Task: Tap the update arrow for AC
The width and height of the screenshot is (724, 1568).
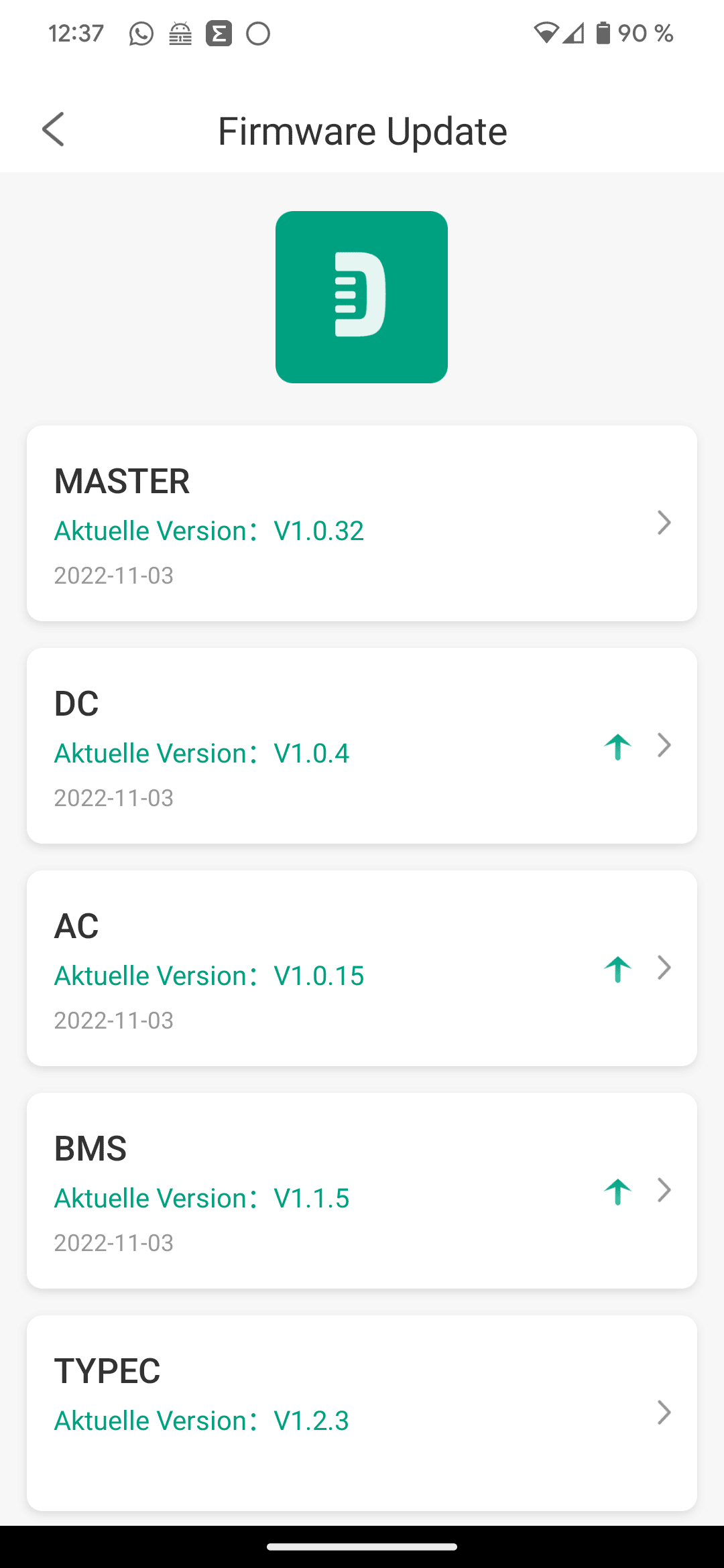Action: pos(617,969)
